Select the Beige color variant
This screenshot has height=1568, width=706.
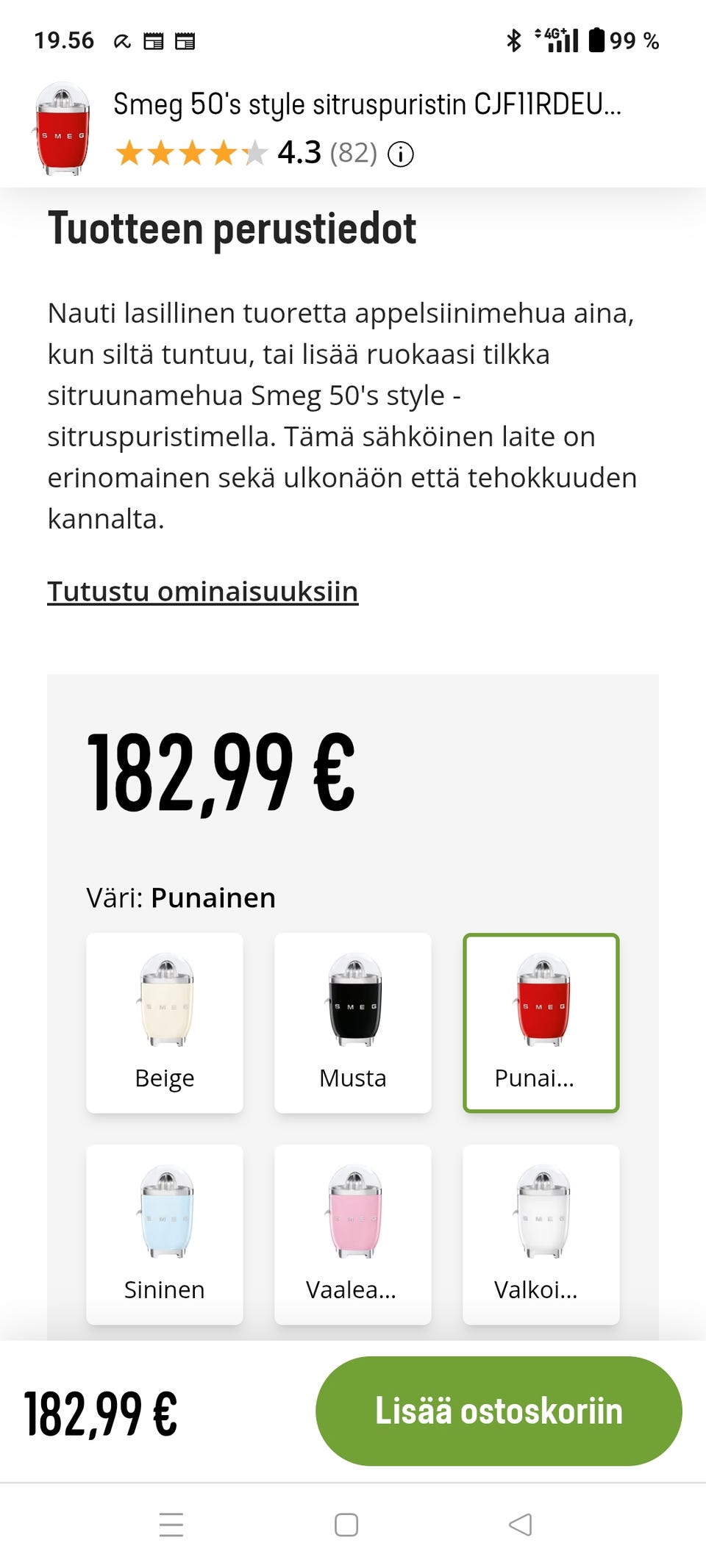point(164,1022)
